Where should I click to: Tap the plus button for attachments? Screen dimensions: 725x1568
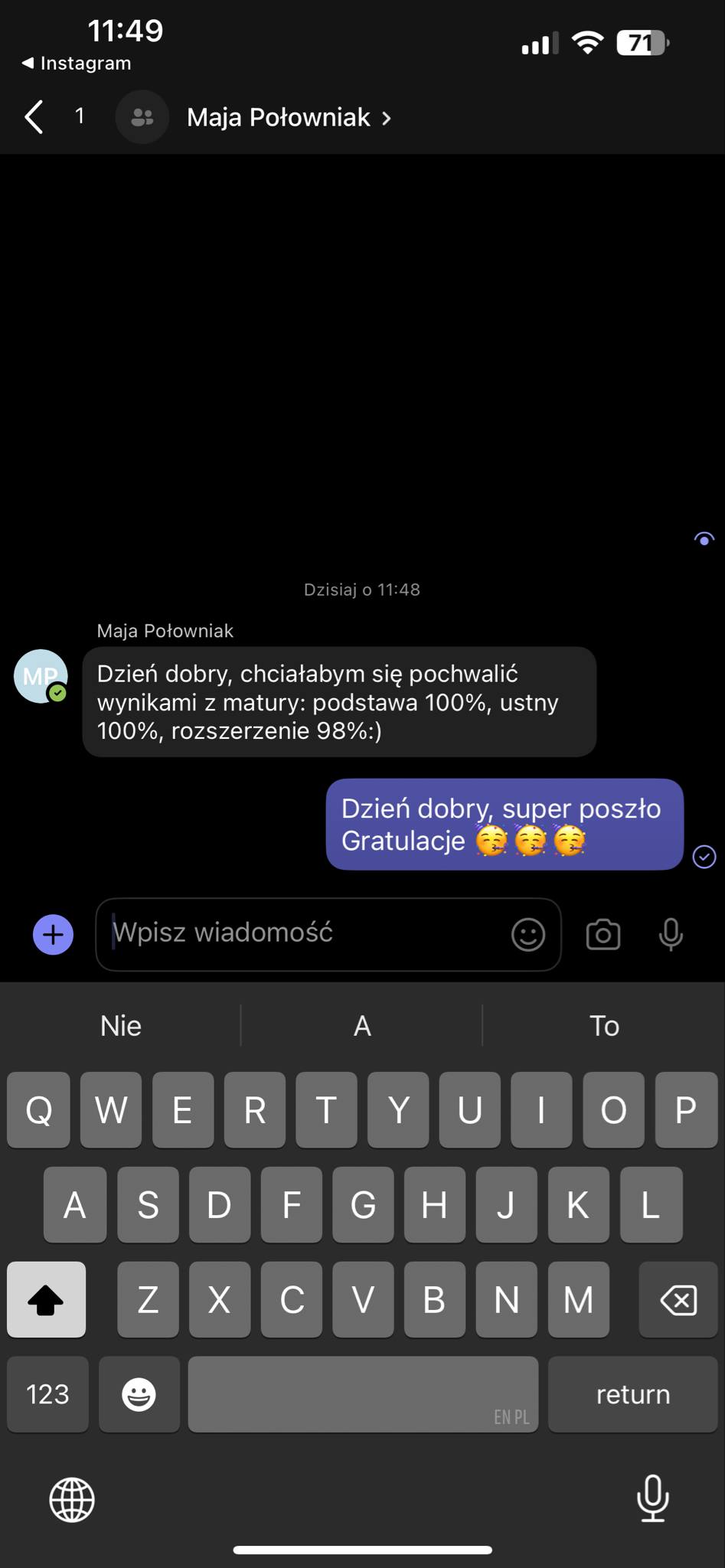point(53,935)
